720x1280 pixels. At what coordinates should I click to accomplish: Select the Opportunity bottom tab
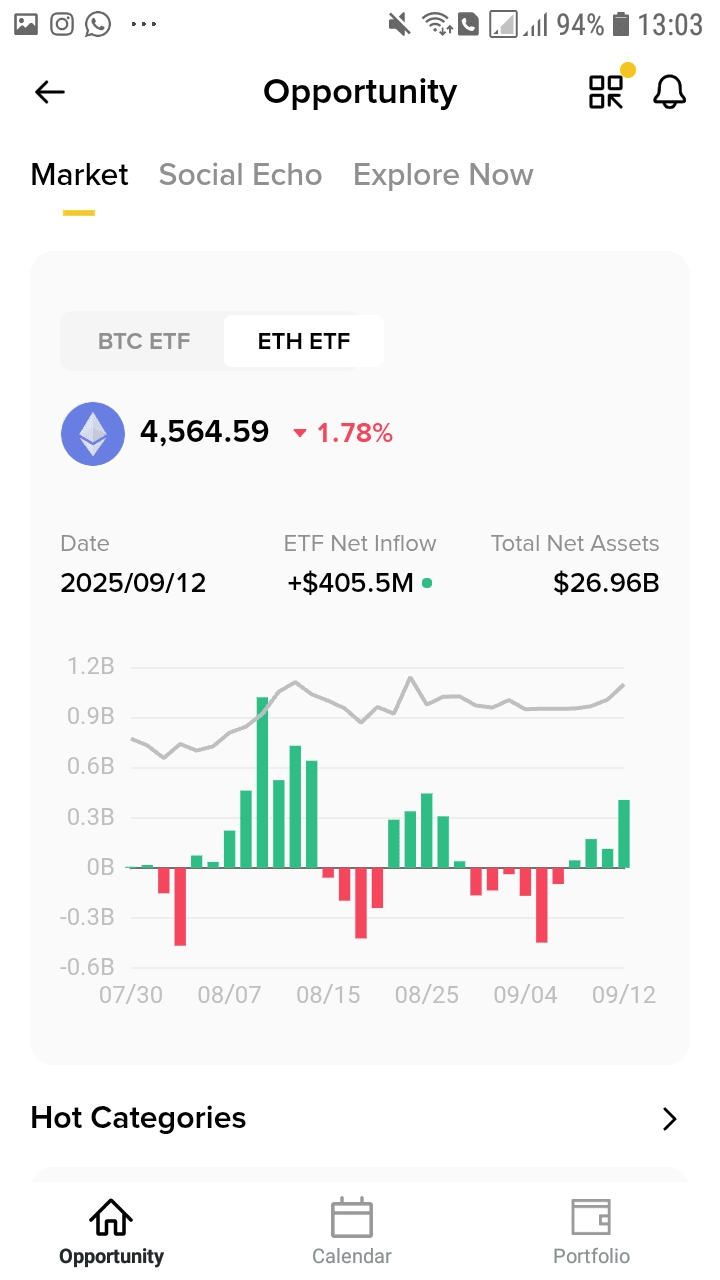click(x=111, y=1231)
